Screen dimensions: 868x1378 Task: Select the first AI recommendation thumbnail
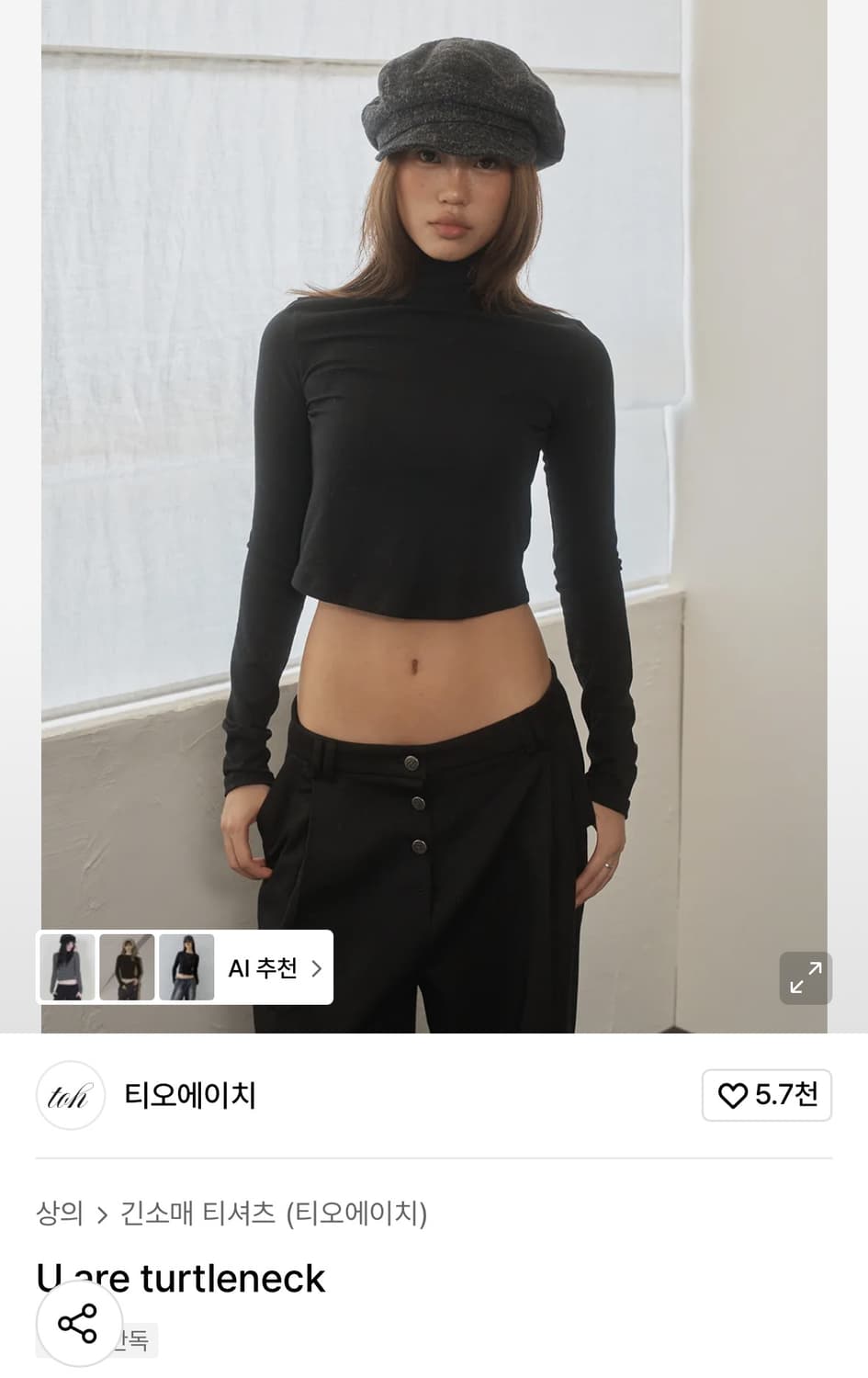pos(65,967)
